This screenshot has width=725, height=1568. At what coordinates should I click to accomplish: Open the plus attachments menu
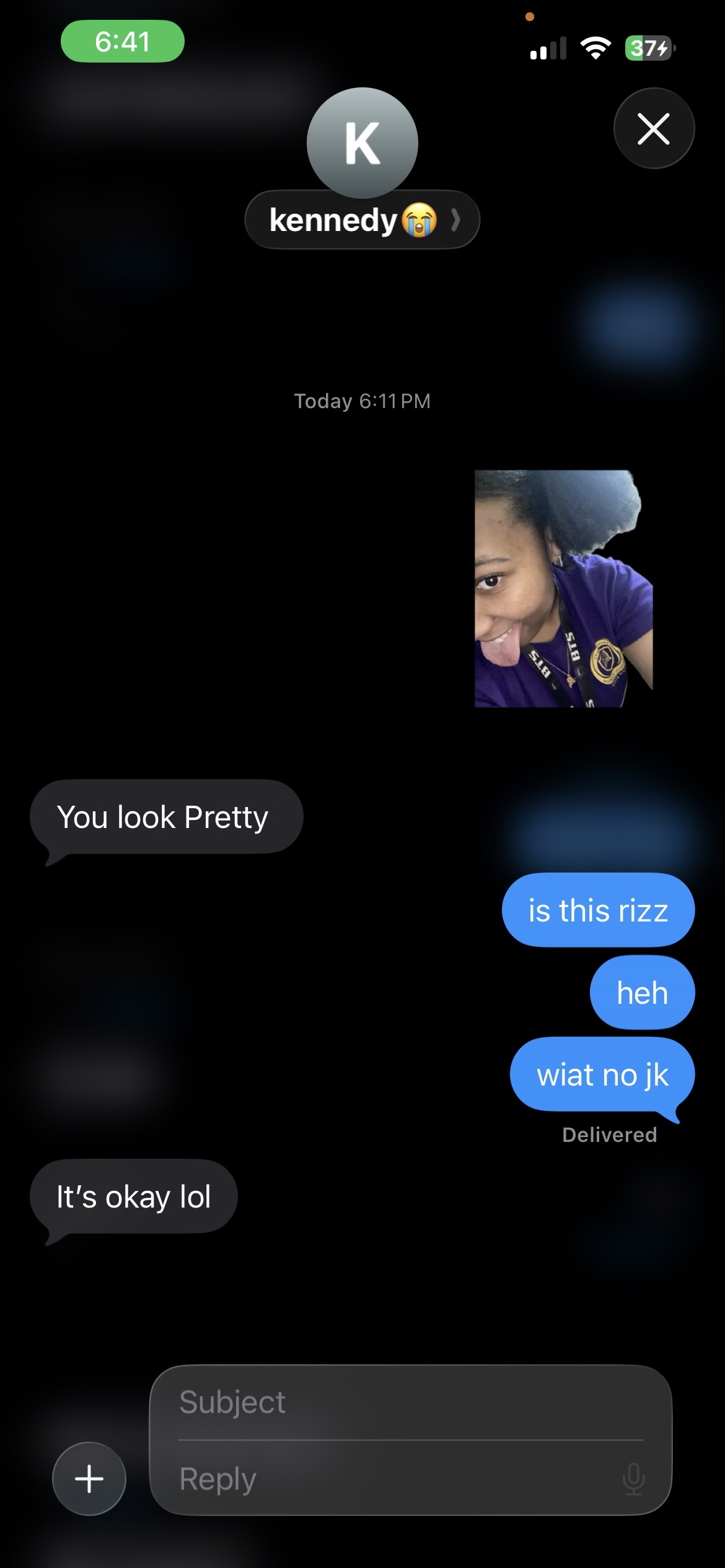[x=89, y=1478]
